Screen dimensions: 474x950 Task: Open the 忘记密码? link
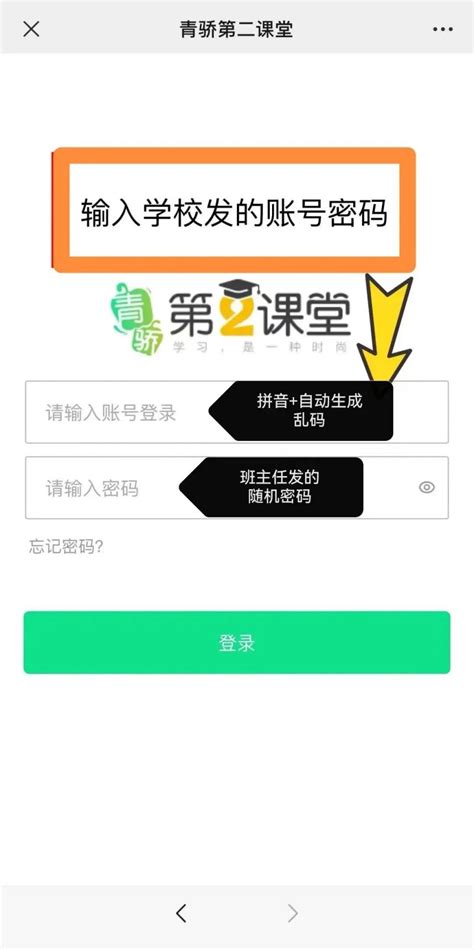(x=66, y=546)
